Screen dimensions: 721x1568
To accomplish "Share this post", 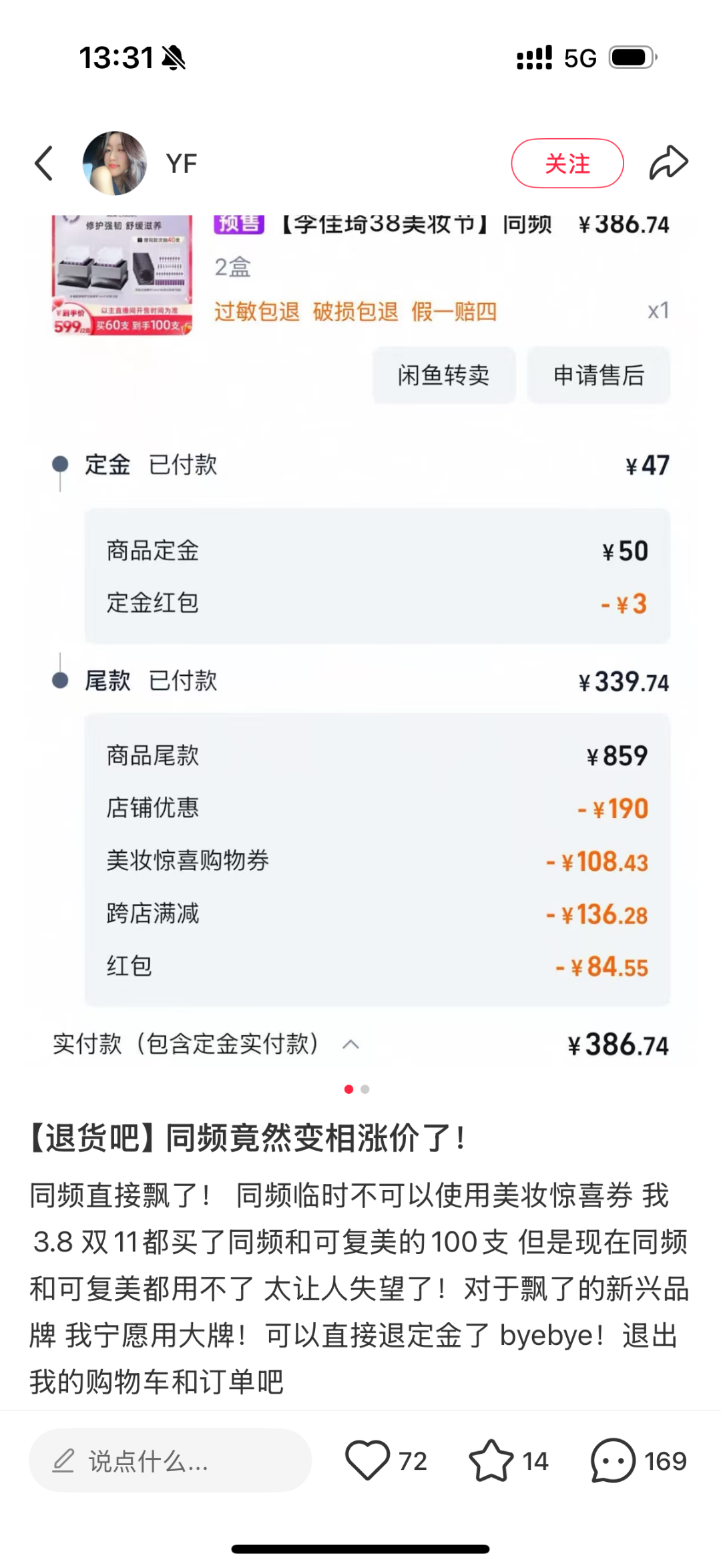I will (668, 163).
